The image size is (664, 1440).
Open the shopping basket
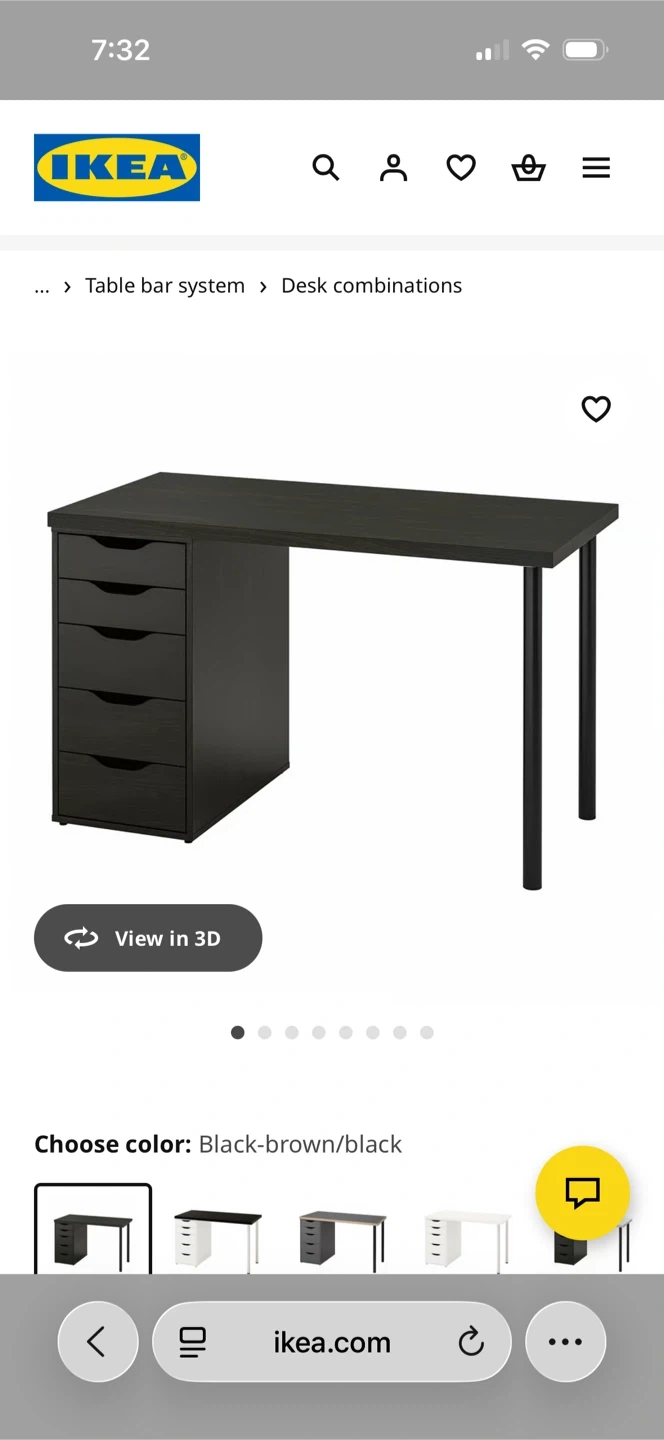click(528, 168)
